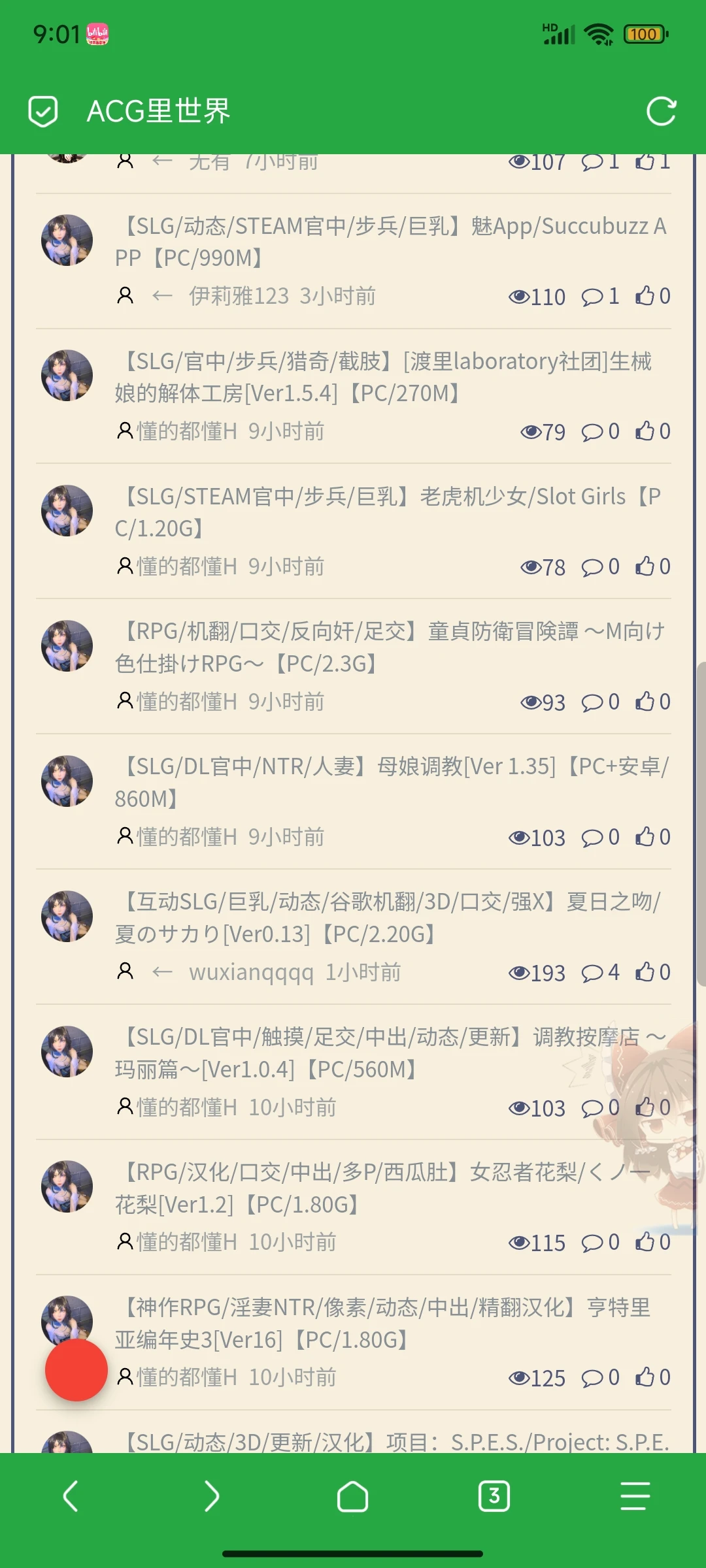Open the 母娘调教 Ver 1.35 thread

pyautogui.click(x=391, y=783)
